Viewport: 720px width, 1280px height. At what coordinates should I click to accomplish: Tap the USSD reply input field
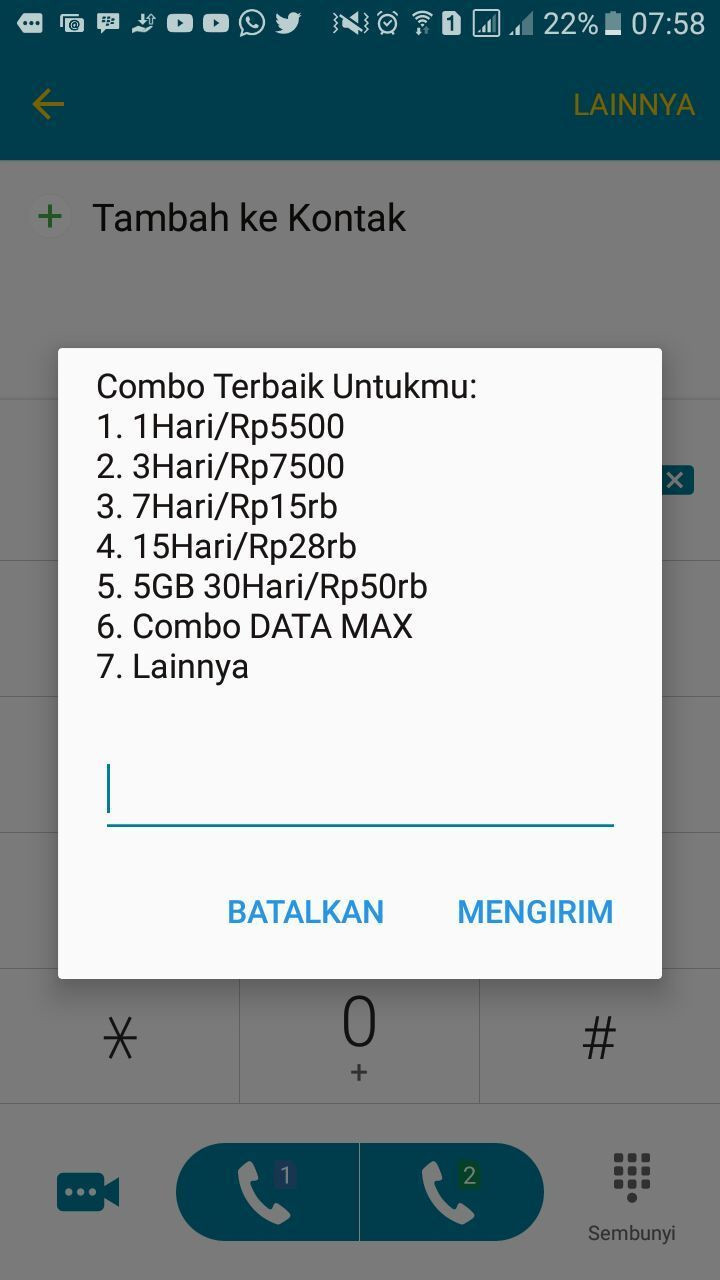(x=360, y=792)
